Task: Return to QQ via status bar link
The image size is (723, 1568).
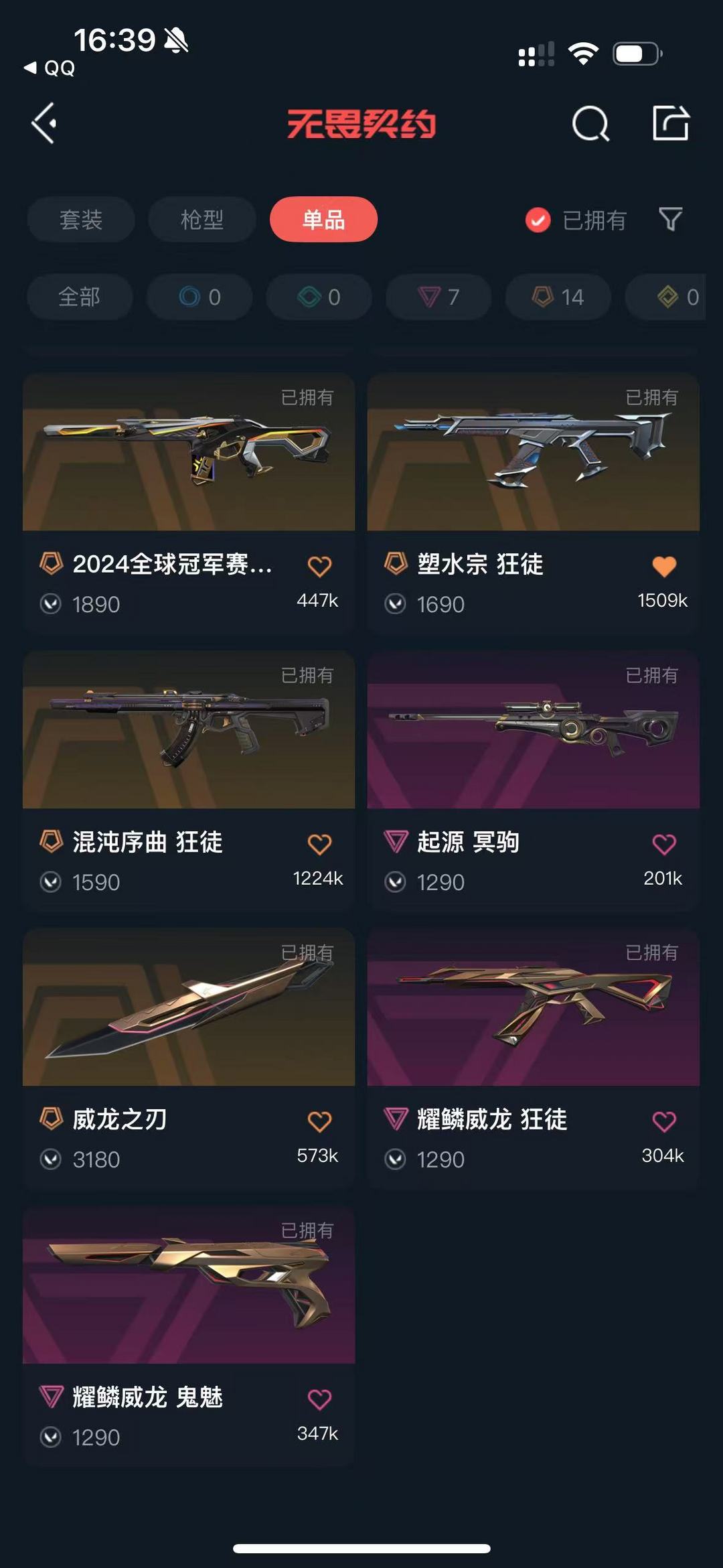Action: [50, 68]
